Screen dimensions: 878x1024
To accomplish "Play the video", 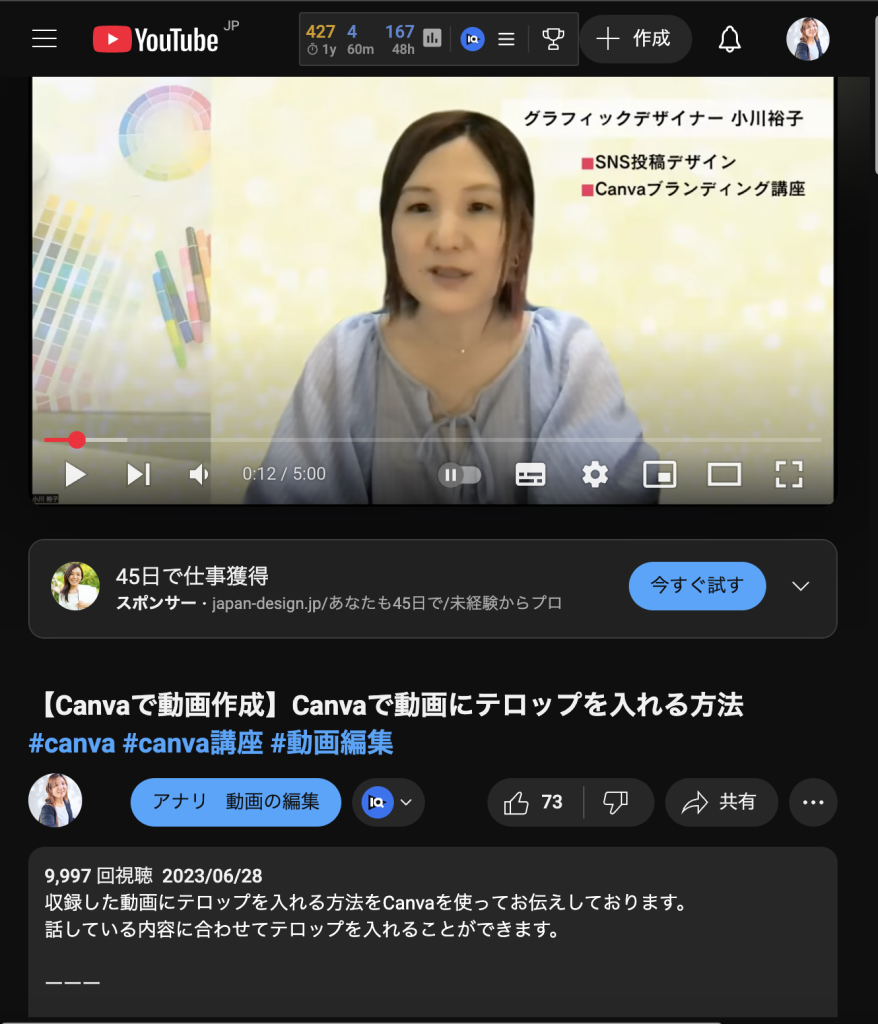I will pyautogui.click(x=75, y=474).
